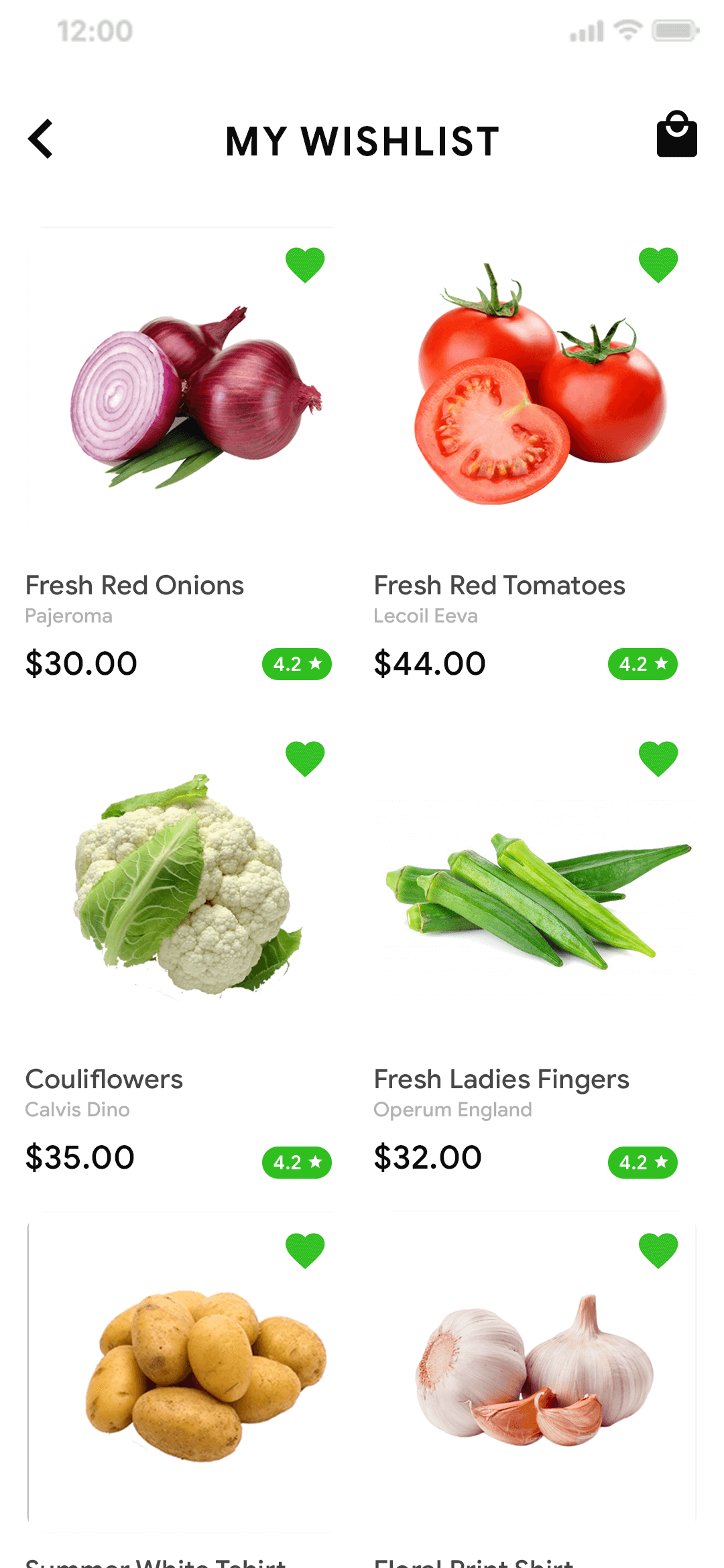Tap the heart icon on Fresh Red Onions
724x1568 pixels.
(305, 265)
